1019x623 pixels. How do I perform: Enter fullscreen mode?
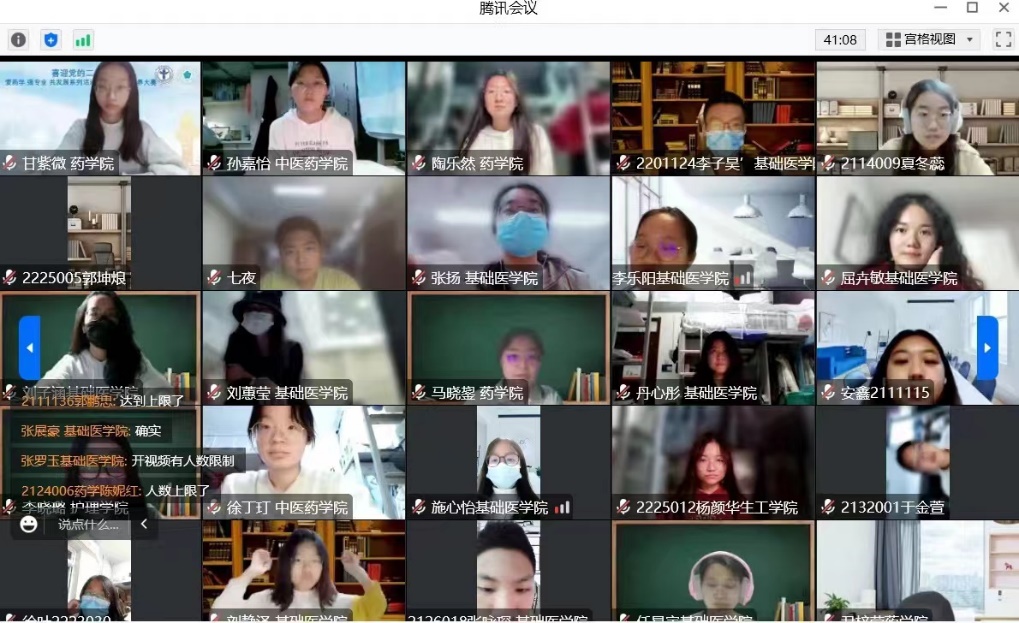(x=1003, y=40)
